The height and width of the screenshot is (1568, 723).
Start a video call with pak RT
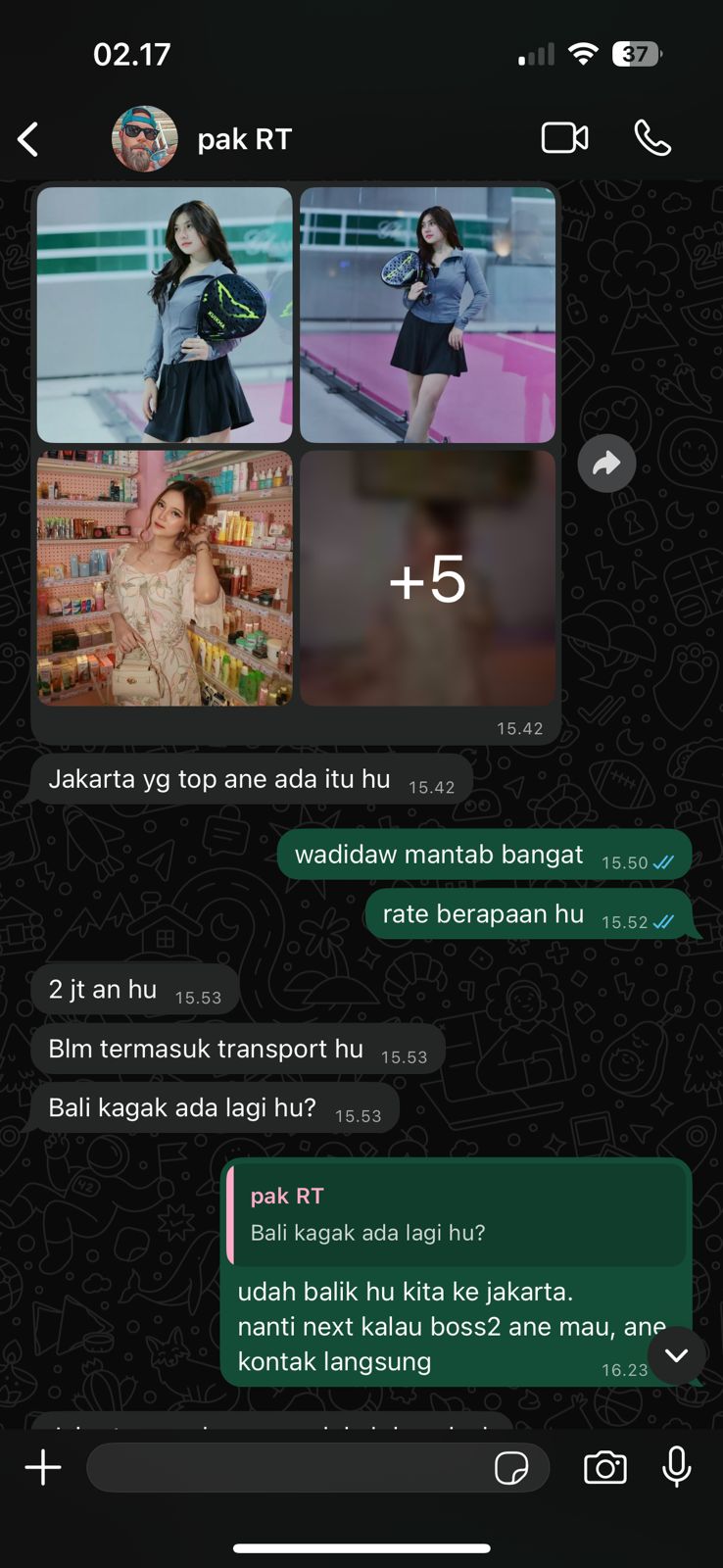click(565, 138)
